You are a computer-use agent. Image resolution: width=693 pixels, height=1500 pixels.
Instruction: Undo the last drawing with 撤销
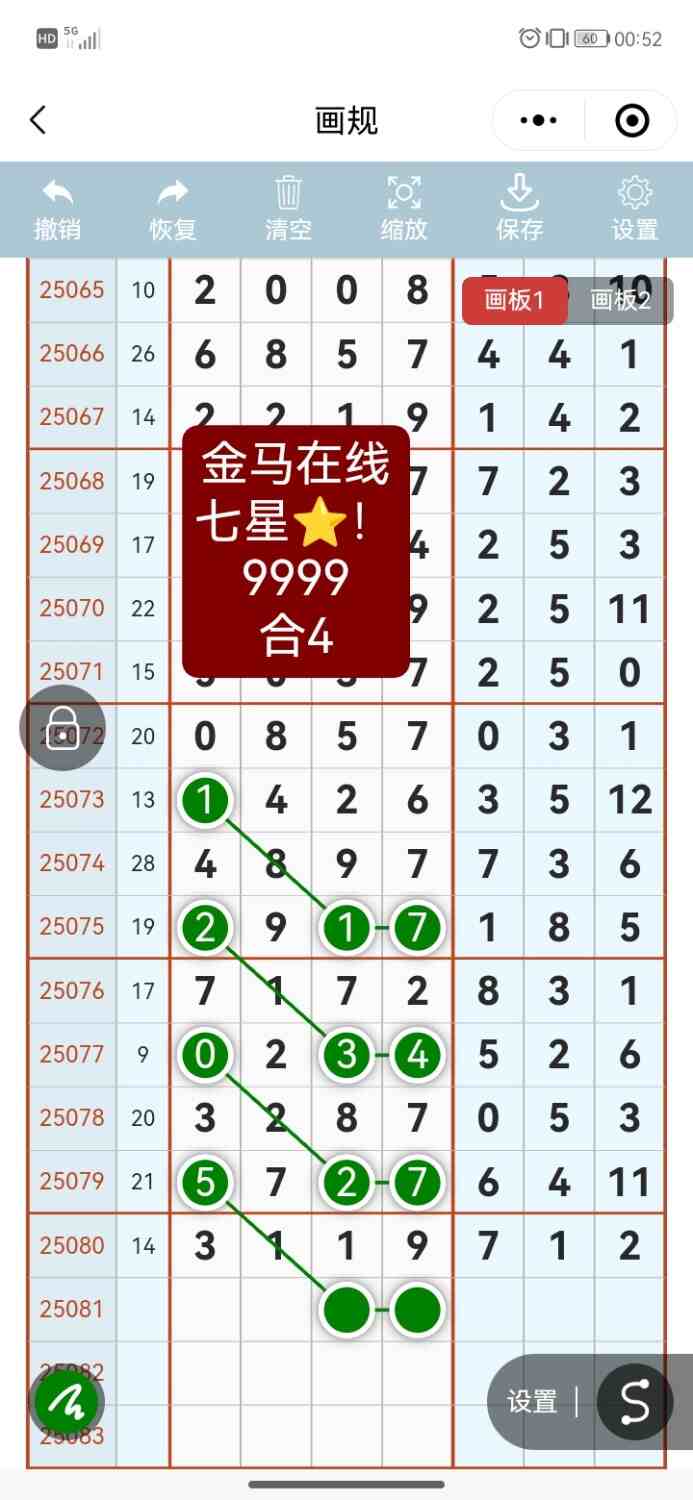pos(58,208)
